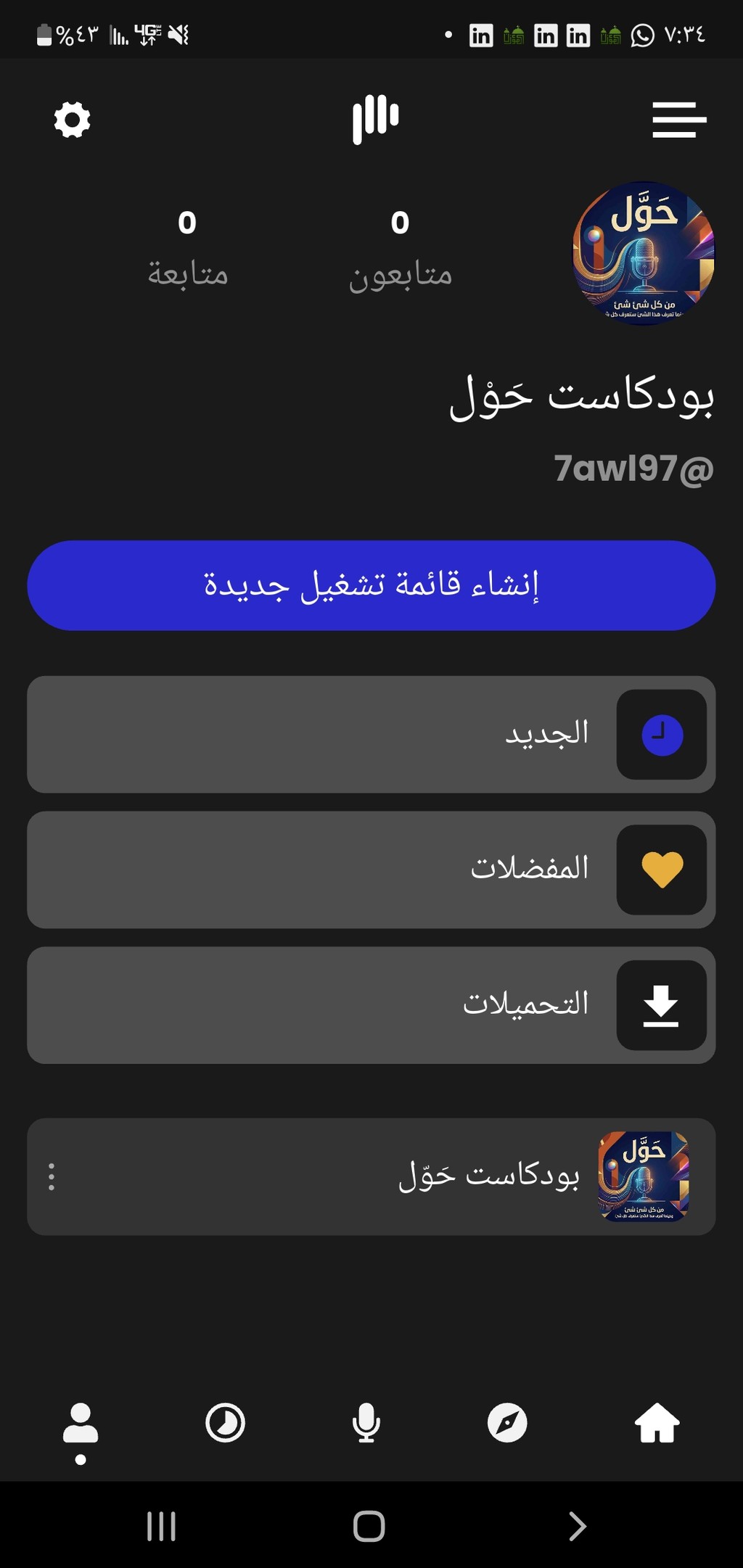Open the microphone recording tab
Viewport: 743px width, 1568px height.
[366, 1423]
